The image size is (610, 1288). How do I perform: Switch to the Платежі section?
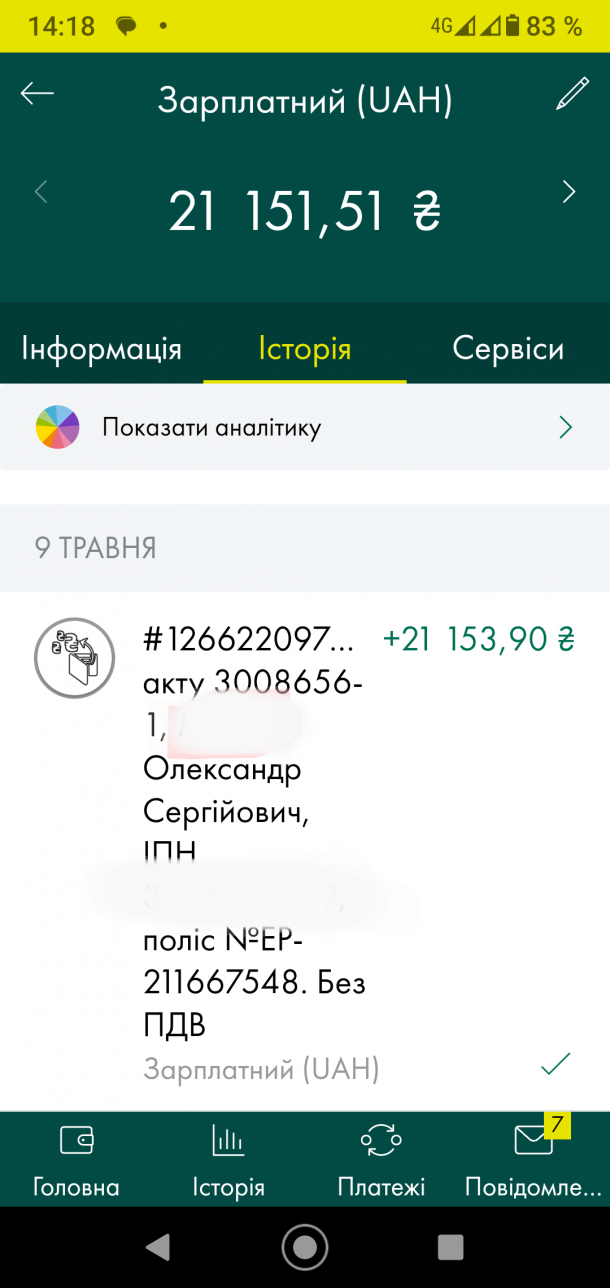[381, 1159]
